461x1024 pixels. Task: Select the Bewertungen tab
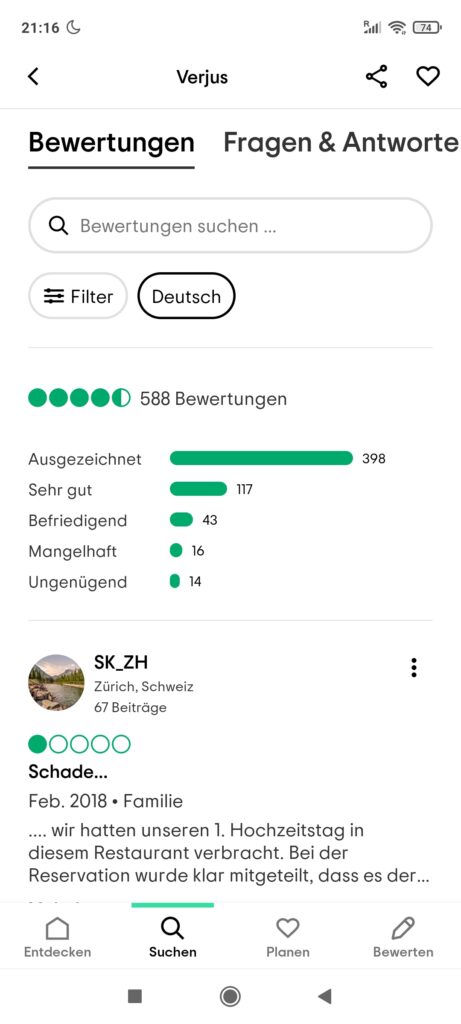111,142
